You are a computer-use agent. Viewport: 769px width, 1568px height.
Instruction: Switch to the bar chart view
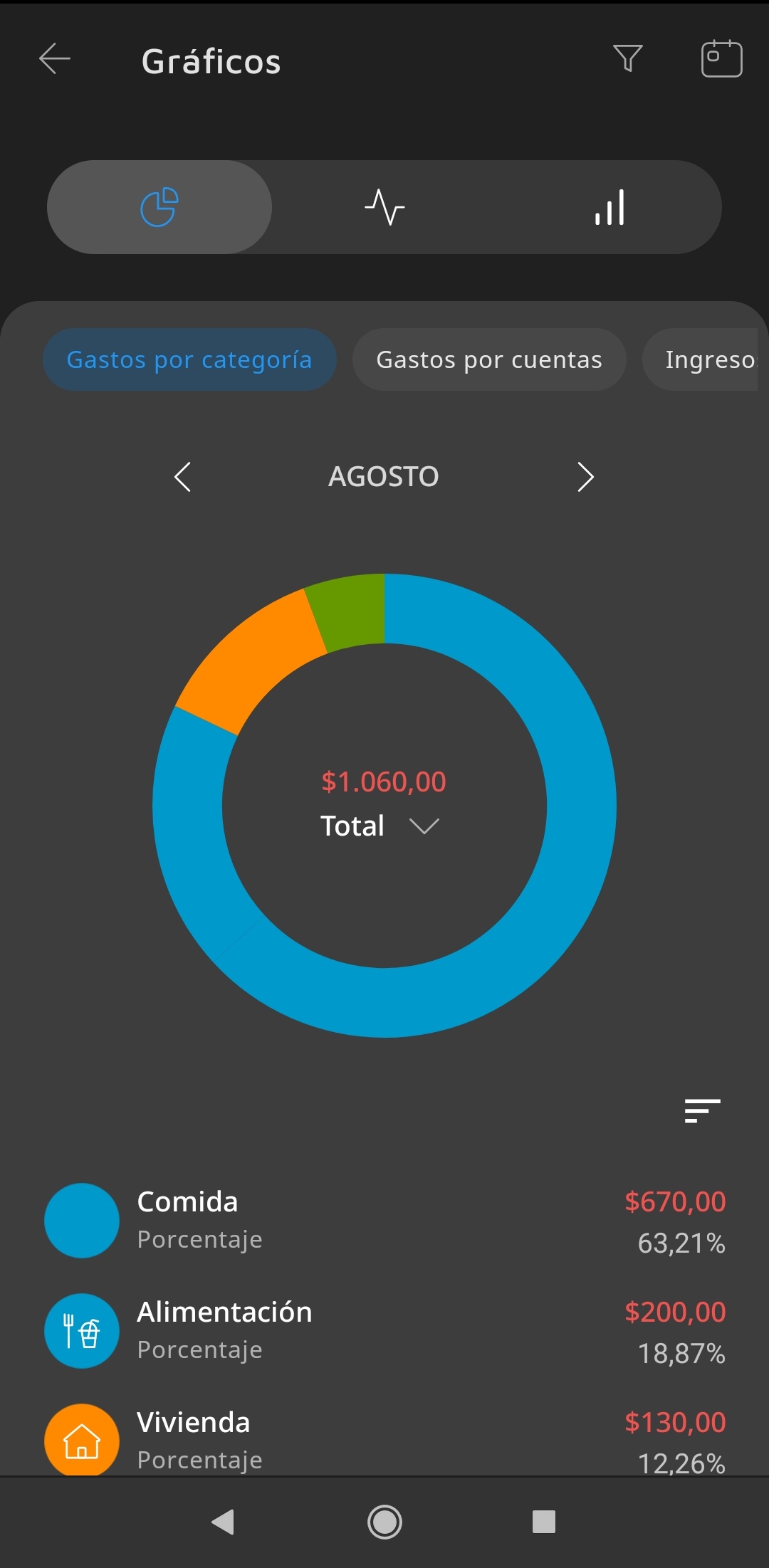pos(610,207)
